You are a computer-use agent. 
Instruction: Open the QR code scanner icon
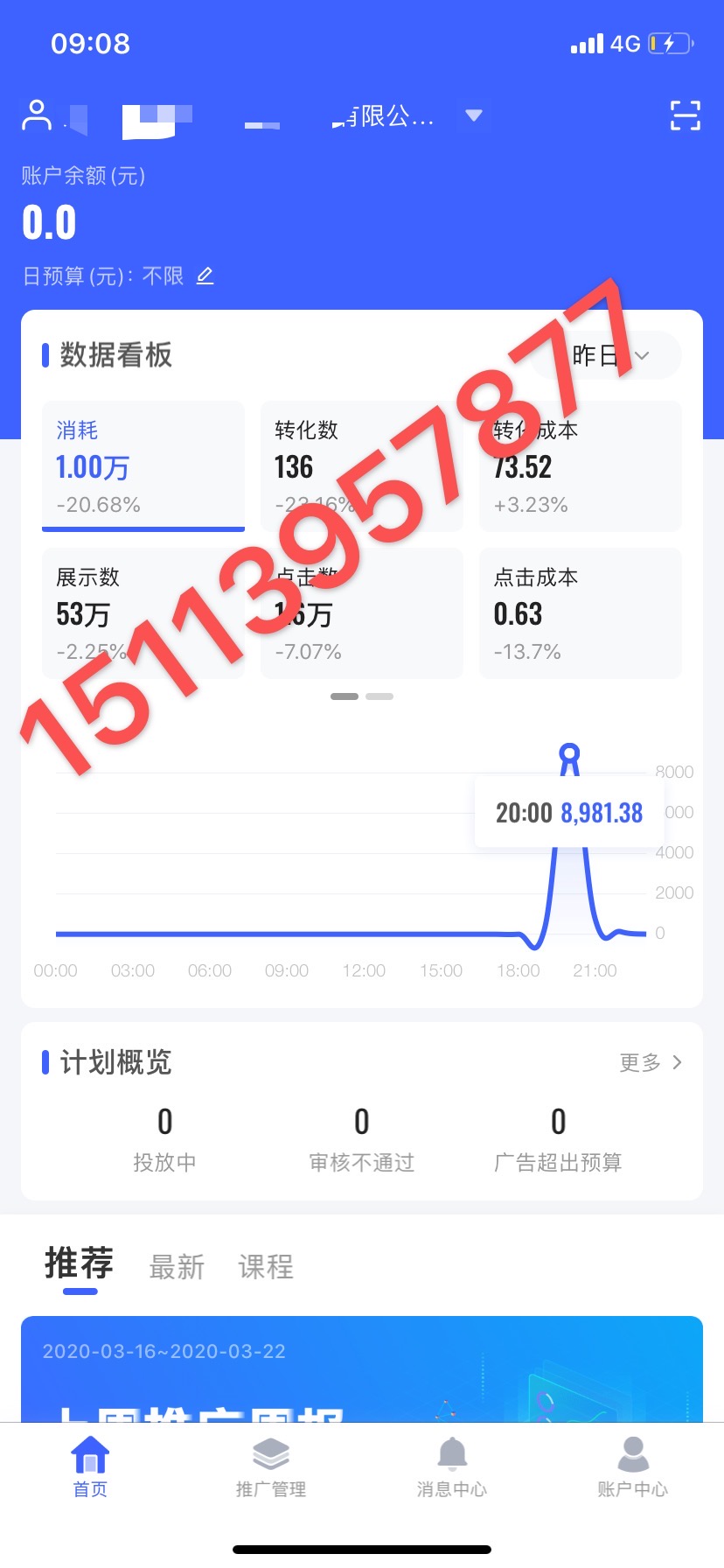(686, 115)
